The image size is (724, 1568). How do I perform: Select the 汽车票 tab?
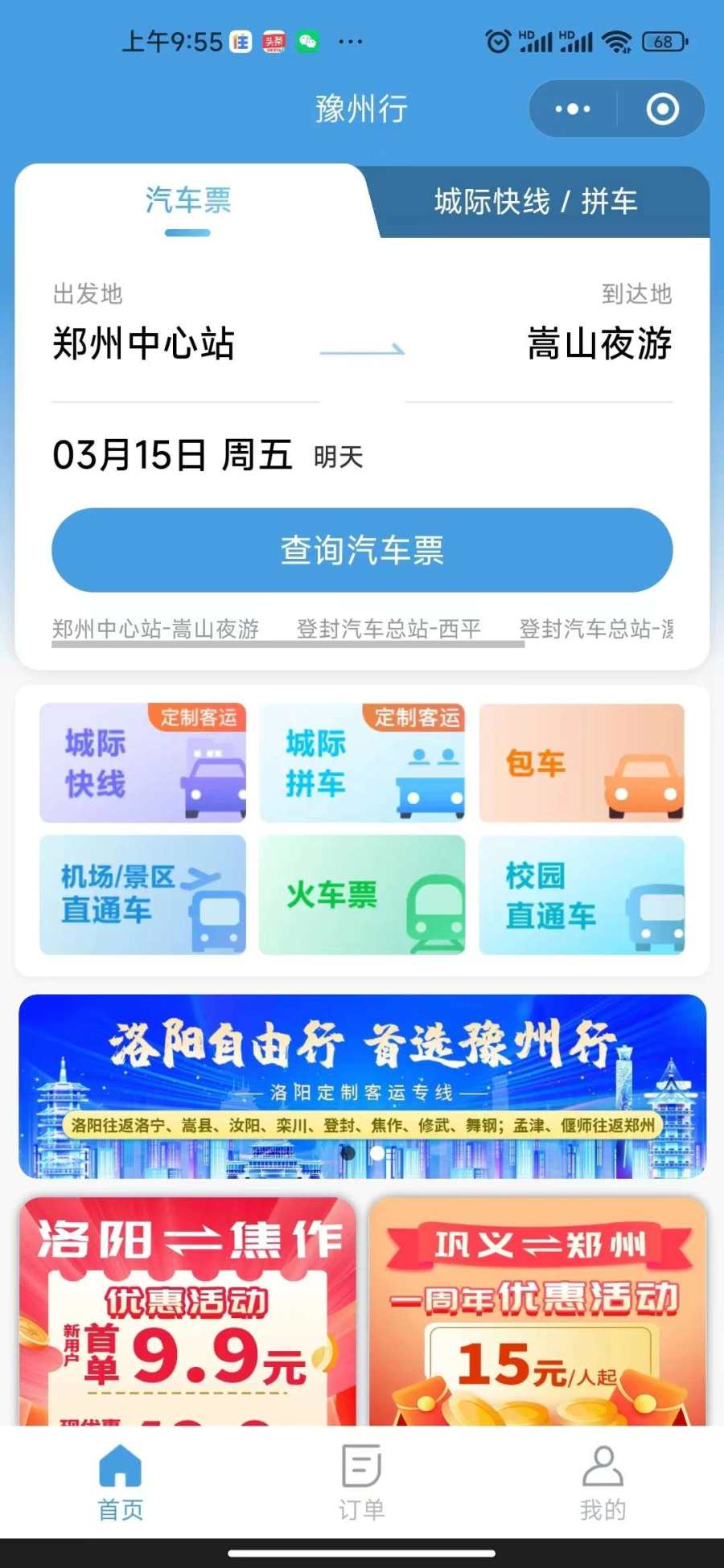coord(188,201)
